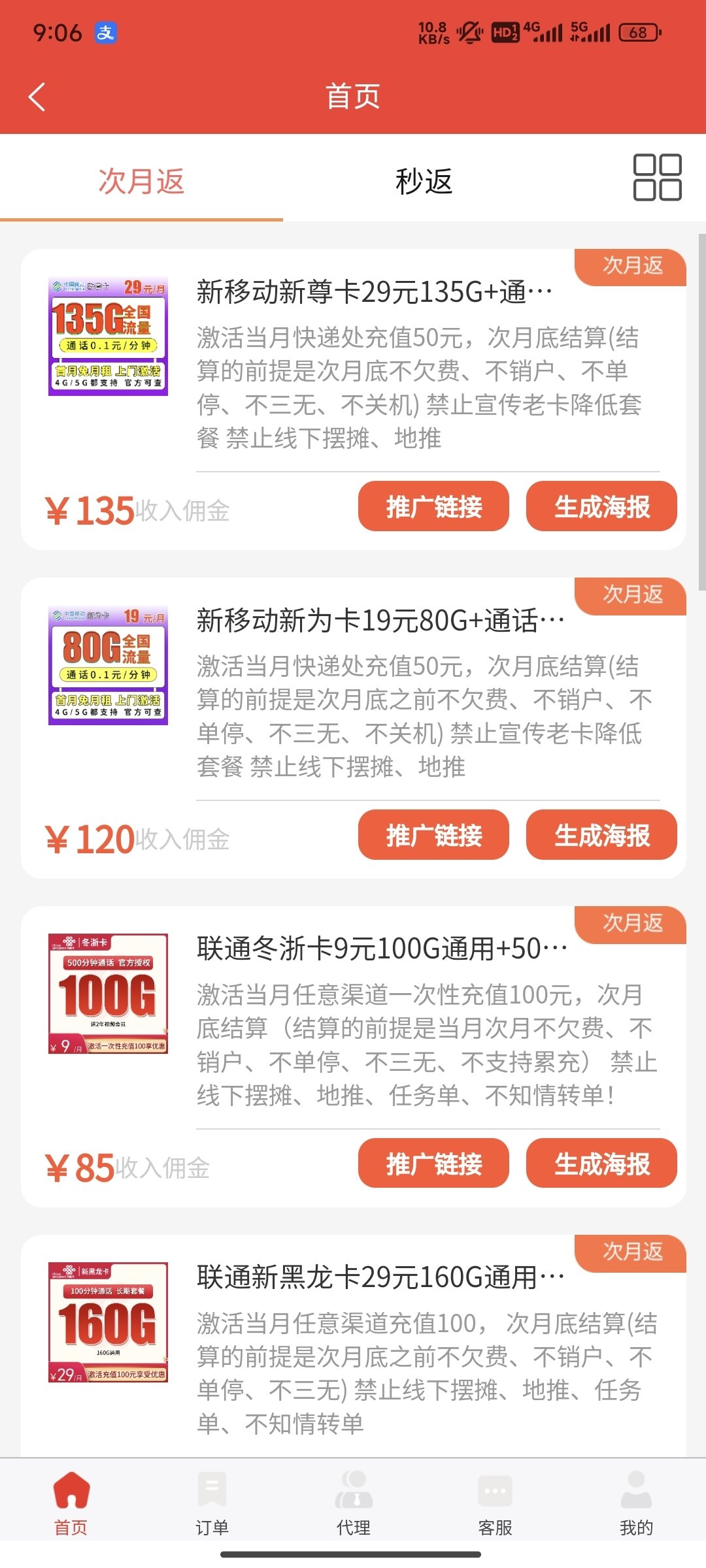Image resolution: width=706 pixels, height=1568 pixels.
Task: Open the 联通冬浙卡9元100G product card
Action: coord(382,949)
